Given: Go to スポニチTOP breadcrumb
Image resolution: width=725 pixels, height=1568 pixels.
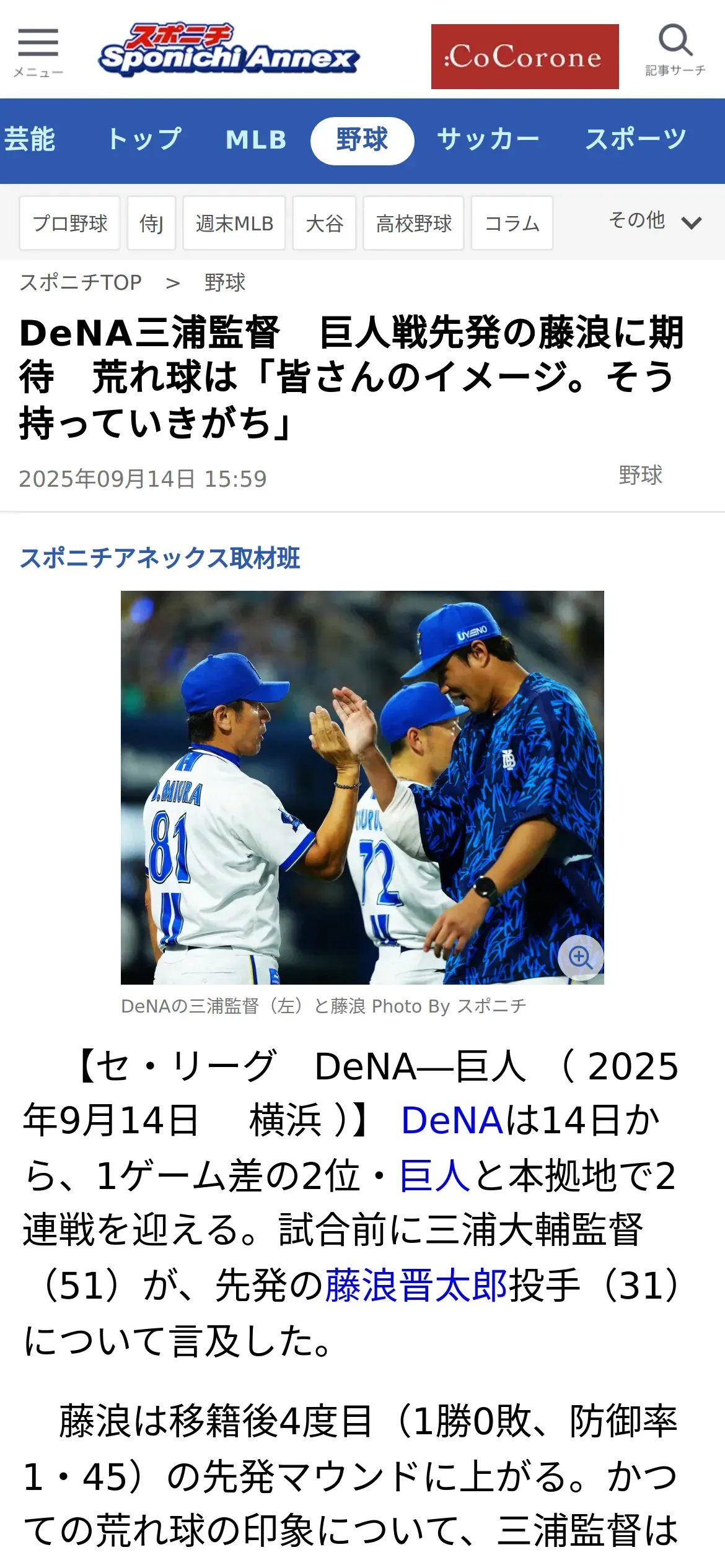Looking at the screenshot, I should click(x=81, y=282).
